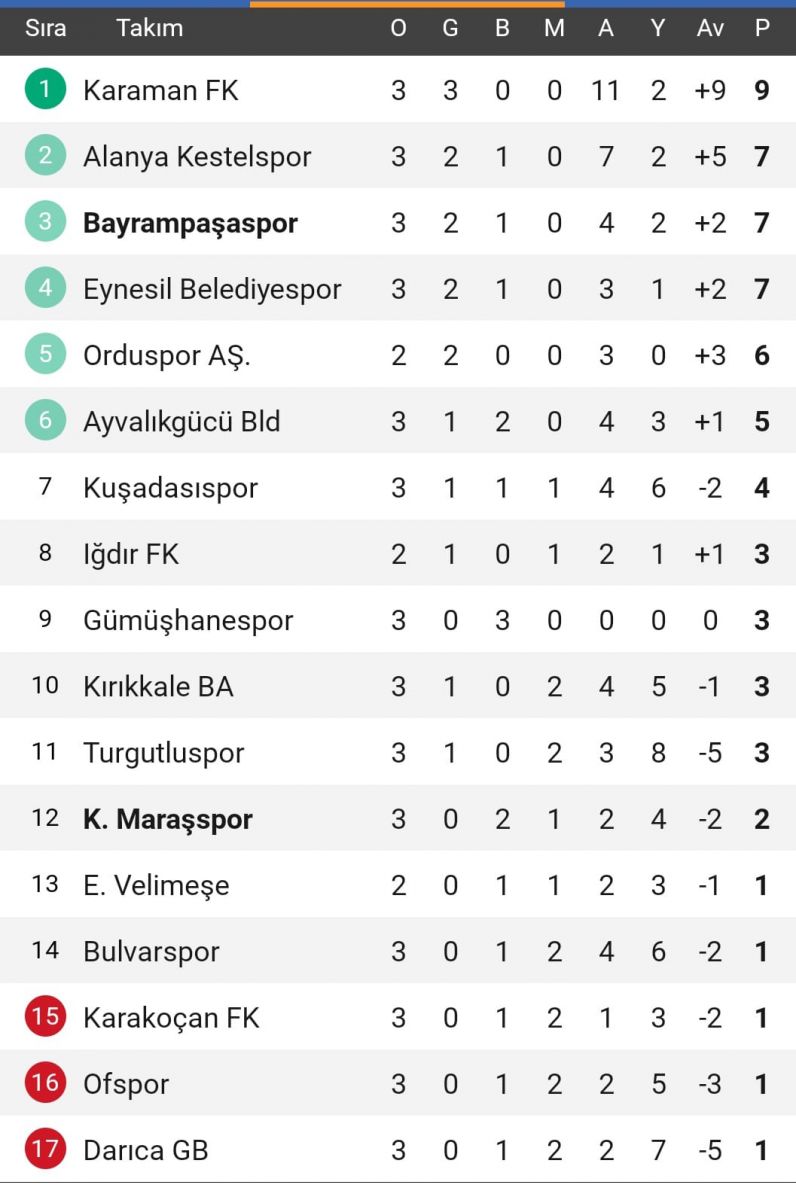This screenshot has width=796, height=1200.
Task: Open Kuşadasıspor team details
Action: coord(170,488)
